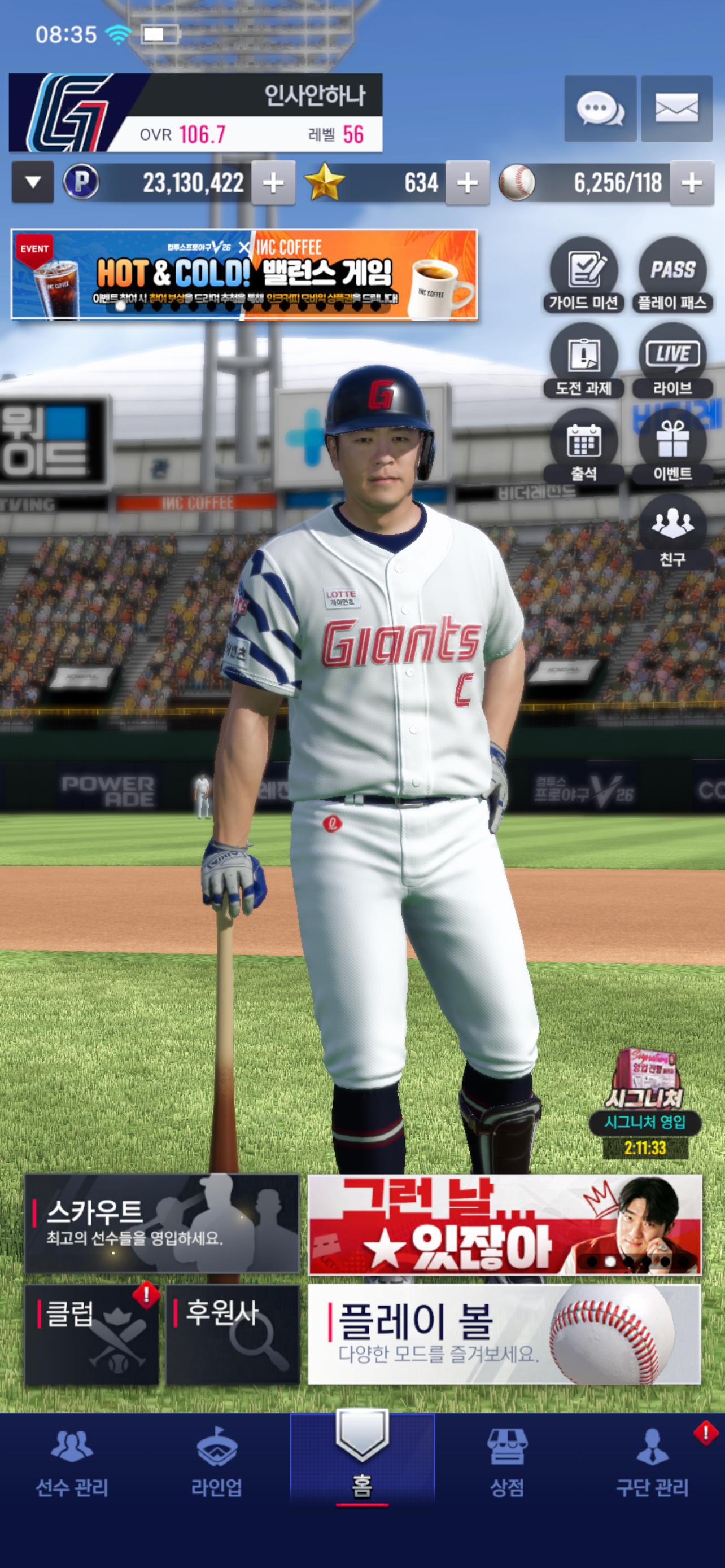
Task: Open the 친구 friends list
Action: click(672, 531)
